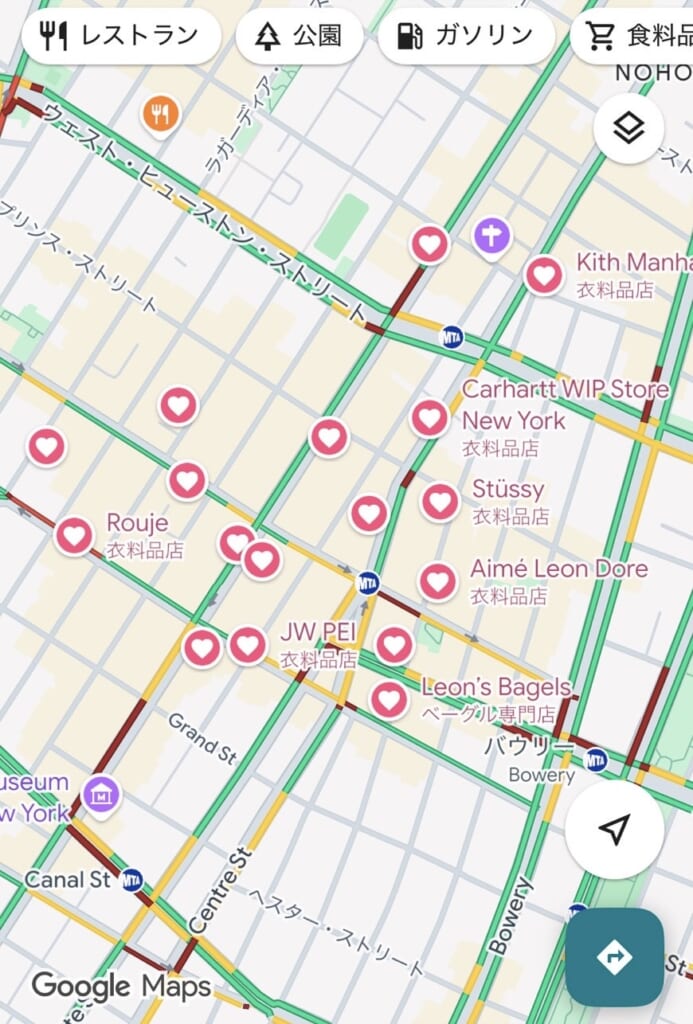Select the 公園 filter chip
Viewport: 693px width, 1024px height.
click(x=299, y=37)
